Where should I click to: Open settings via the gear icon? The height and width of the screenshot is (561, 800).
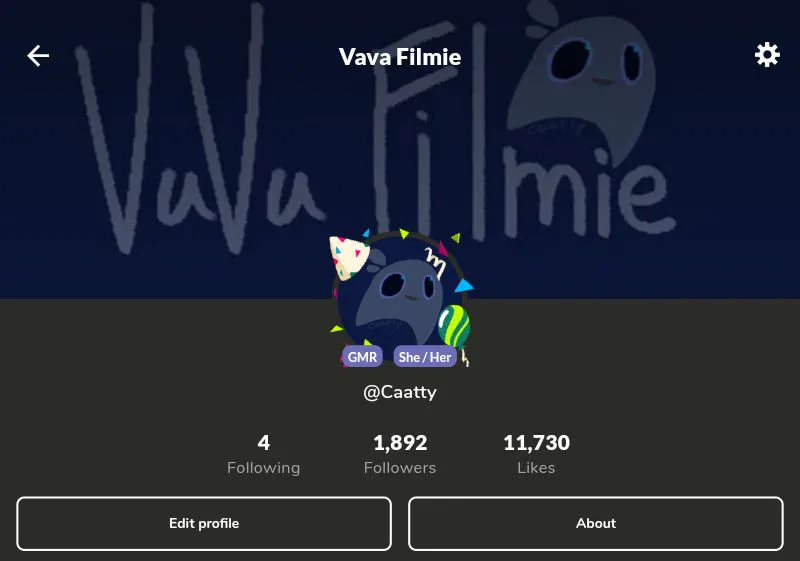click(767, 55)
